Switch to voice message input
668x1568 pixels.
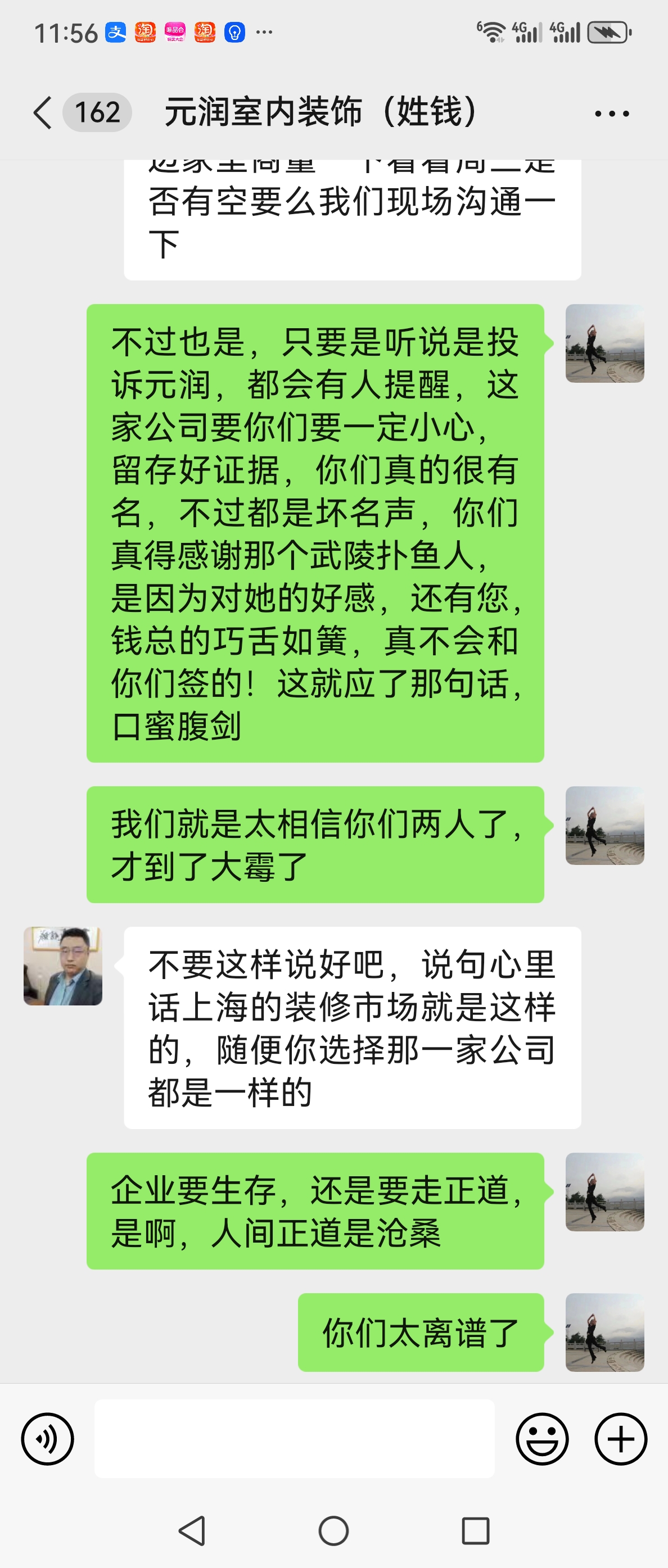pyautogui.click(x=47, y=1439)
